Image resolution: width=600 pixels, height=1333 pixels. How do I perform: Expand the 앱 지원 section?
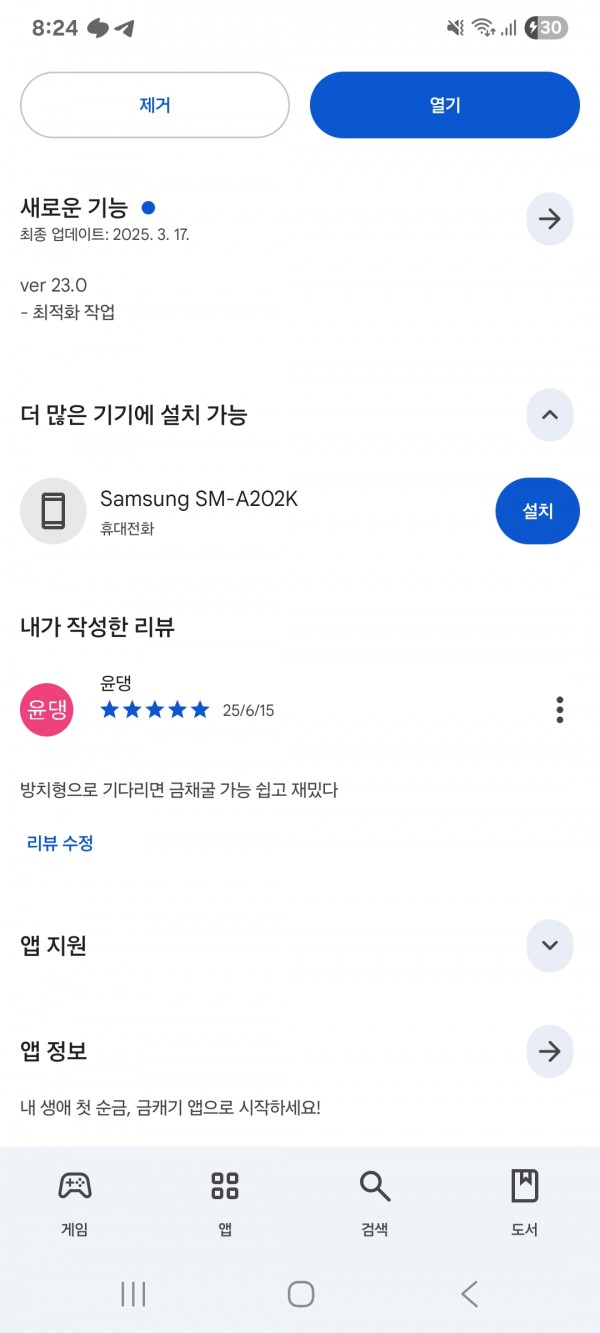(550, 945)
